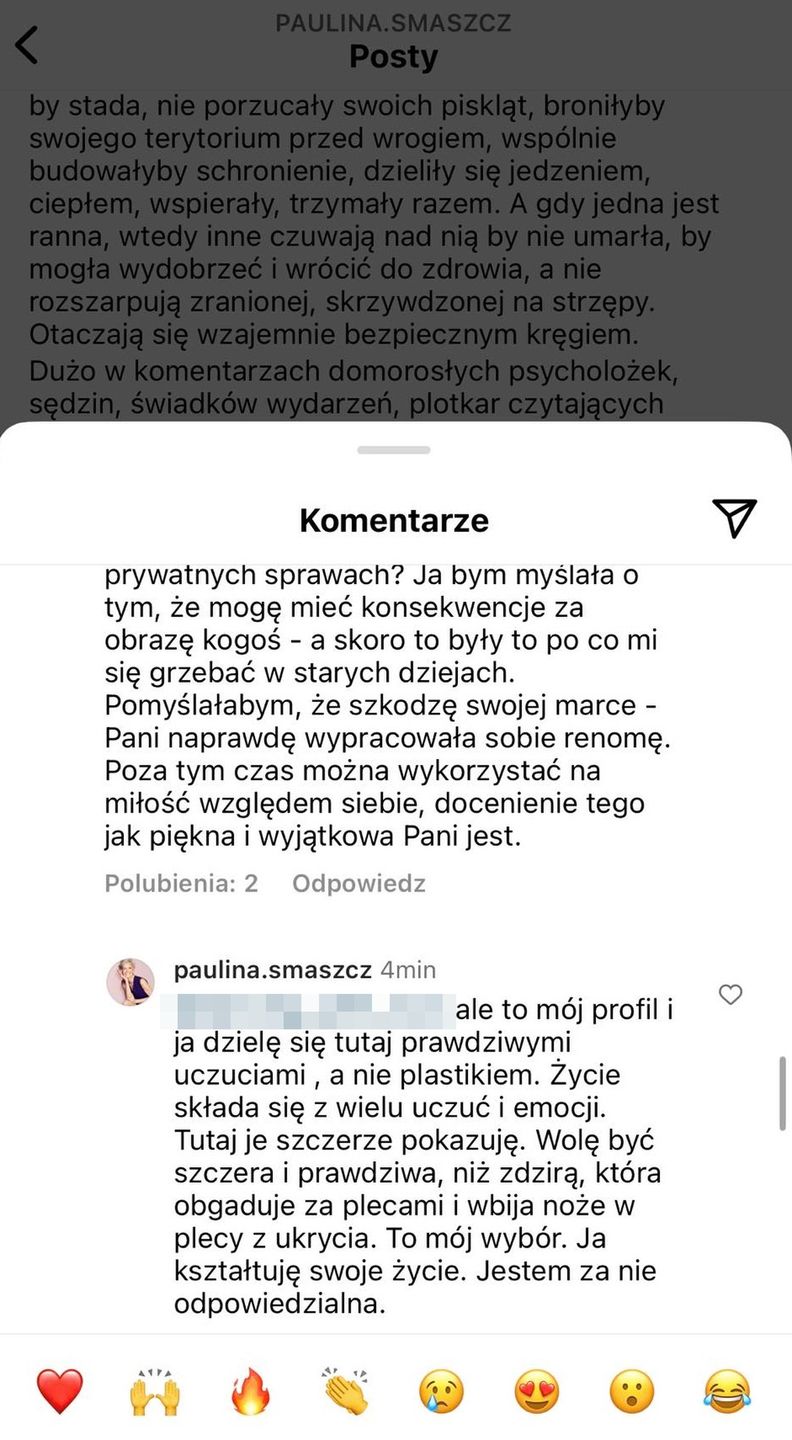Share the post via the paper plane icon
Viewport: 792px width, 1440px height.
click(734, 517)
